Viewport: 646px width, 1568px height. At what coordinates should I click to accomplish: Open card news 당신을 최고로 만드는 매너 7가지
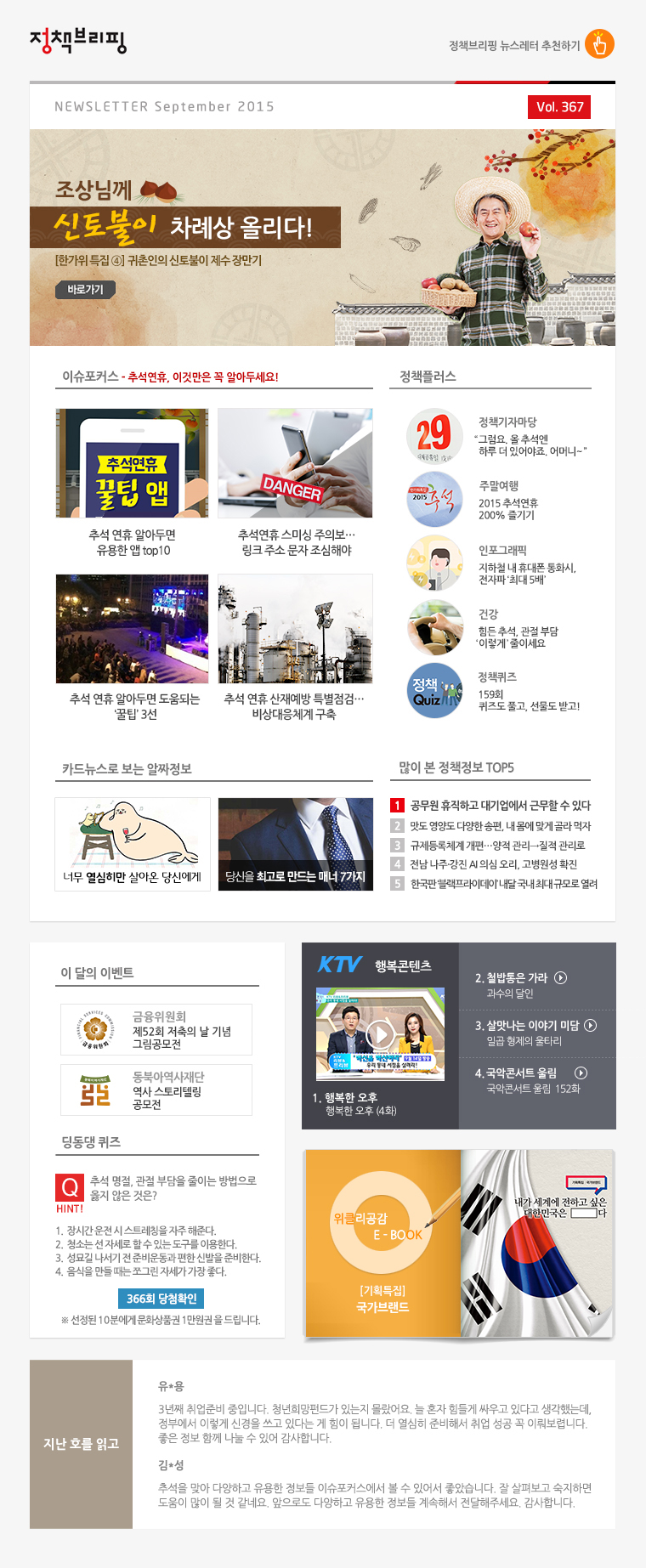pos(296,844)
